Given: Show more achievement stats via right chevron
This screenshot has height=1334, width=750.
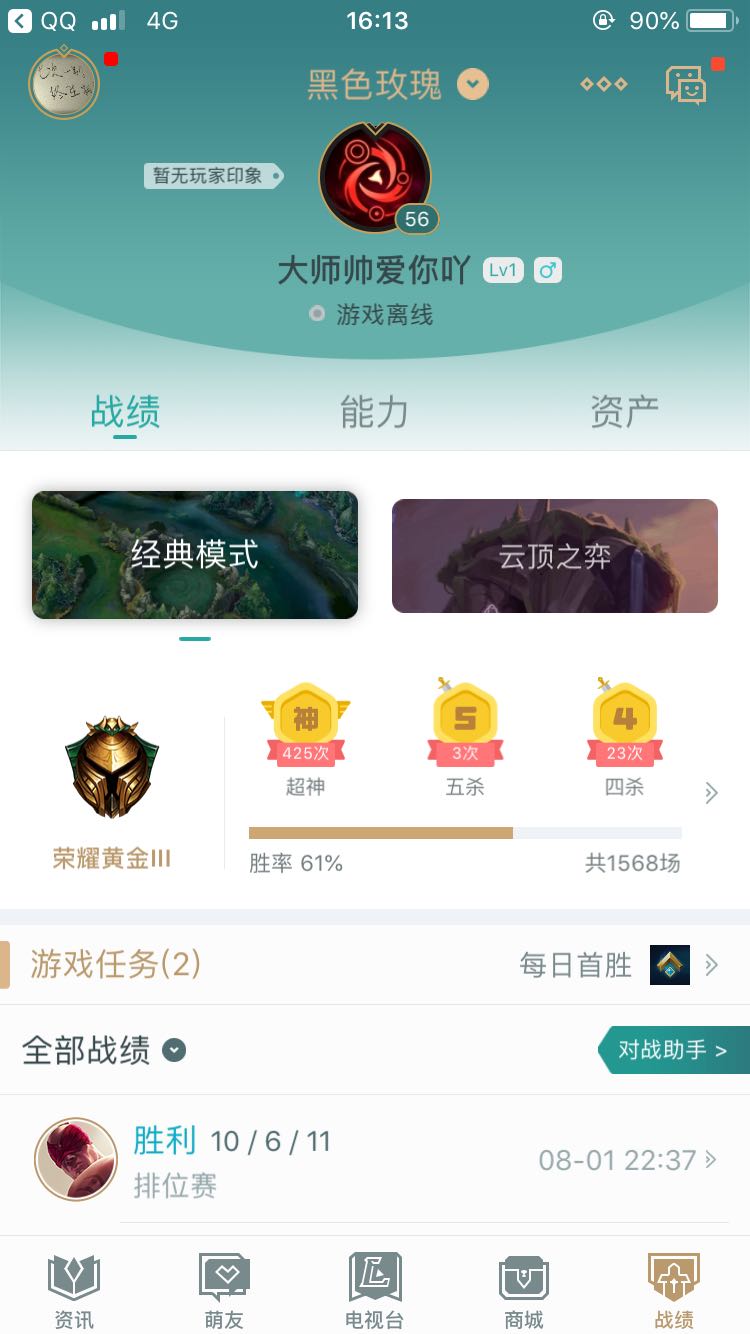Looking at the screenshot, I should [x=711, y=793].
